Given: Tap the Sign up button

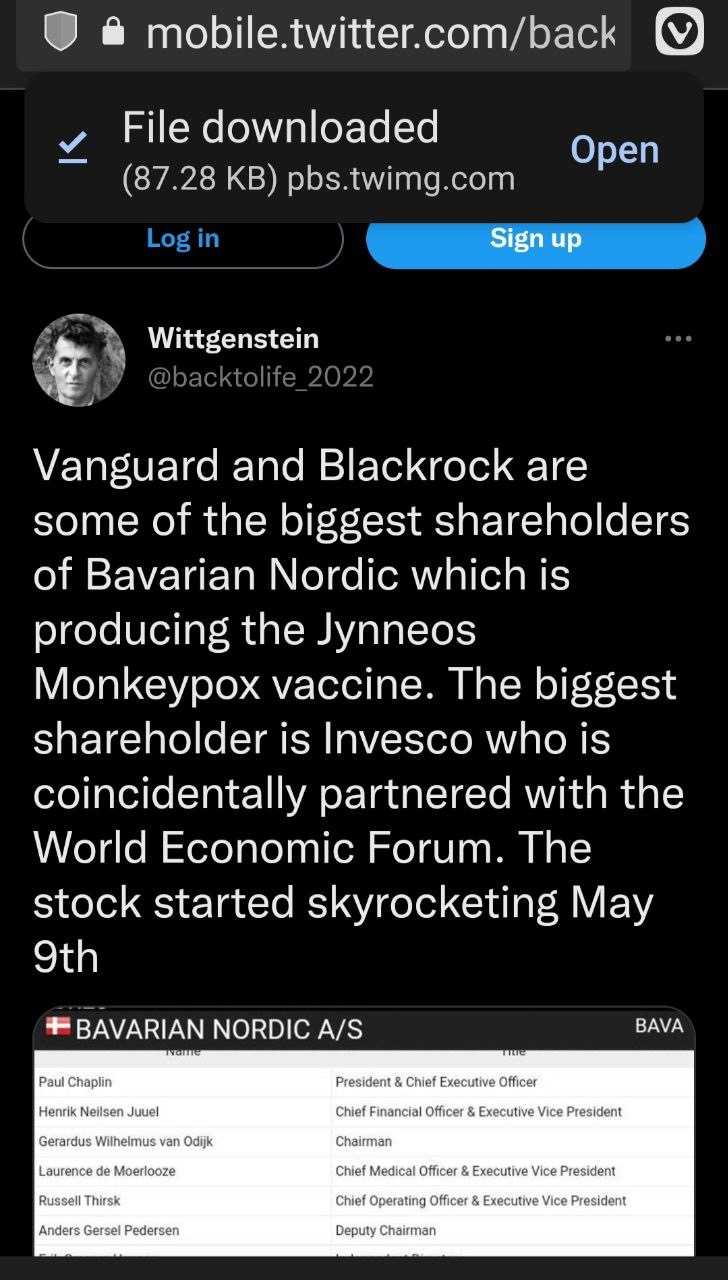Looking at the screenshot, I should point(536,238).
